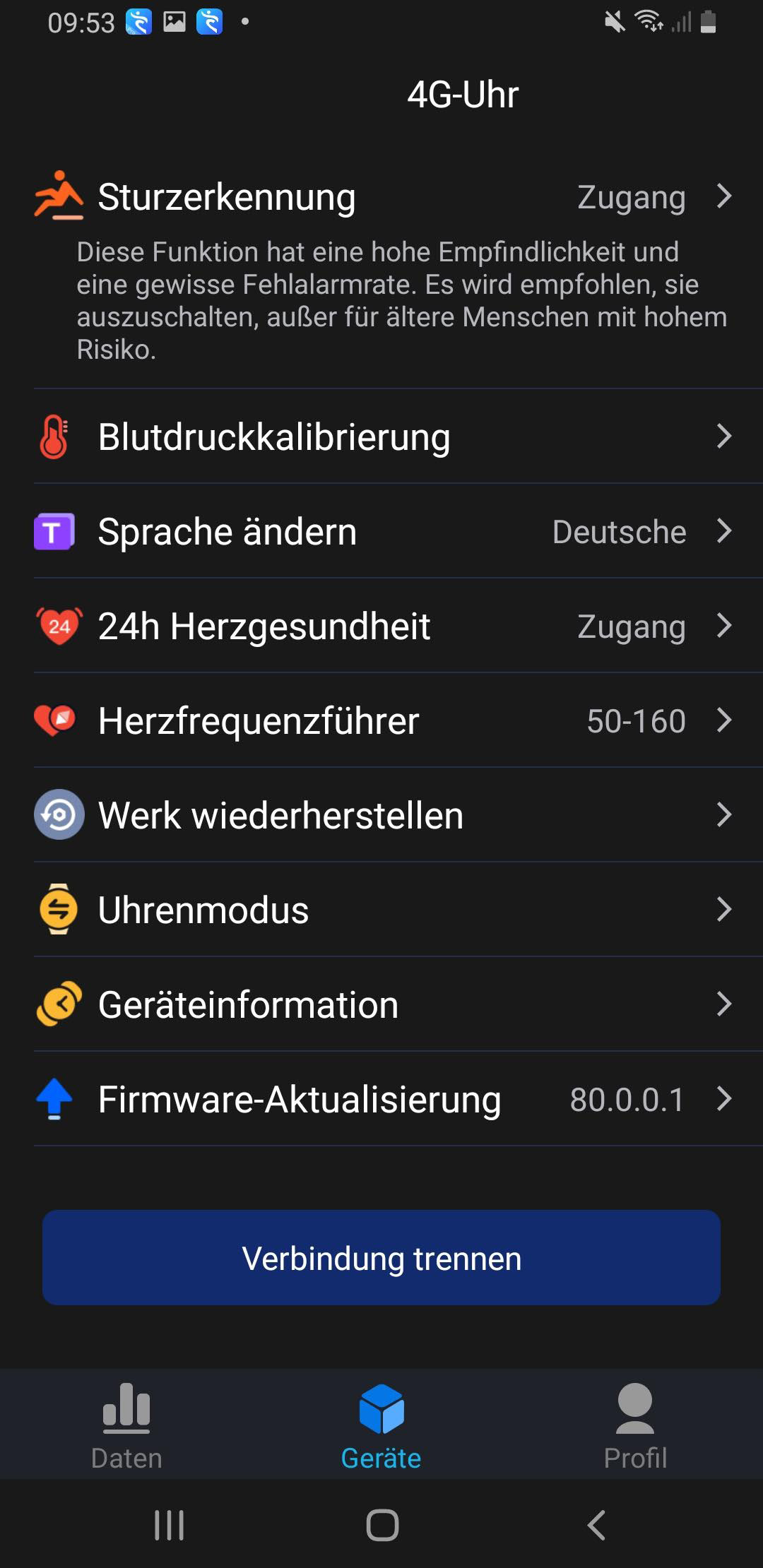Open Herzfrequenzführer range setting
Screen dimensions: 763x1568
381,720
